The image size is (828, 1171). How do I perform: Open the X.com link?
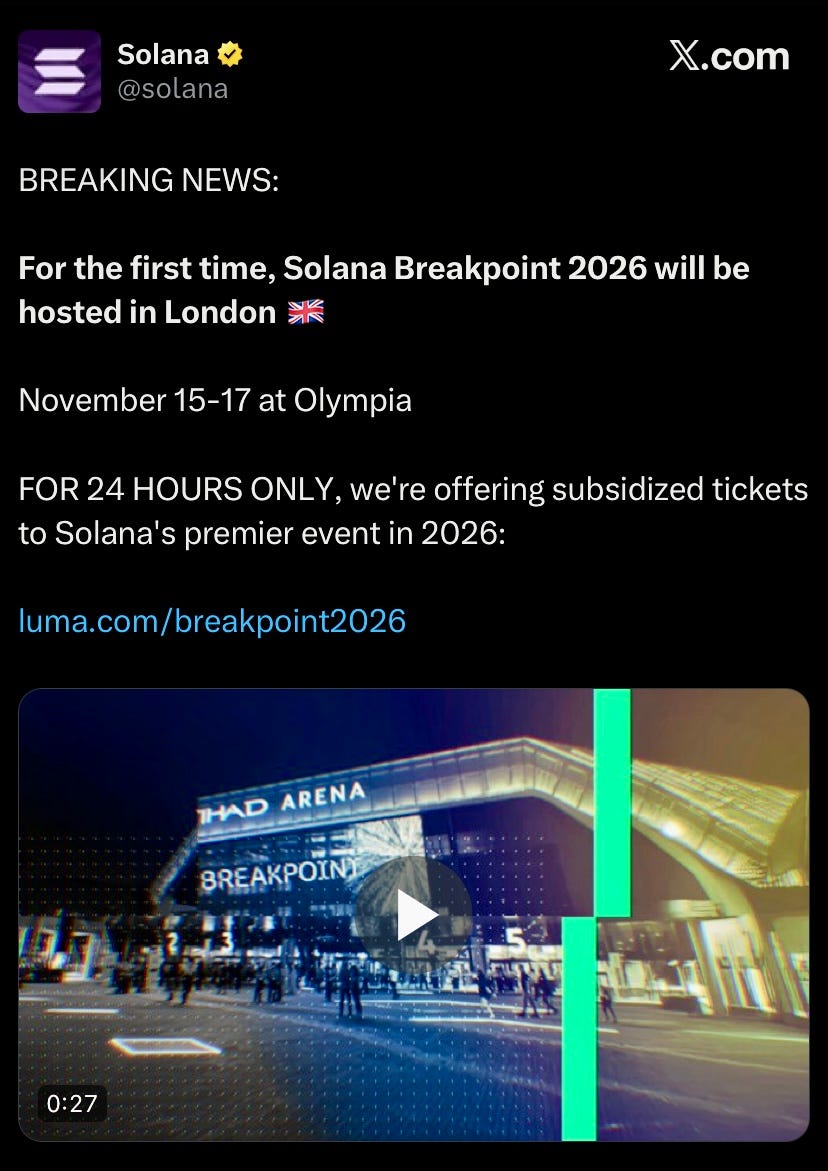pos(728,56)
